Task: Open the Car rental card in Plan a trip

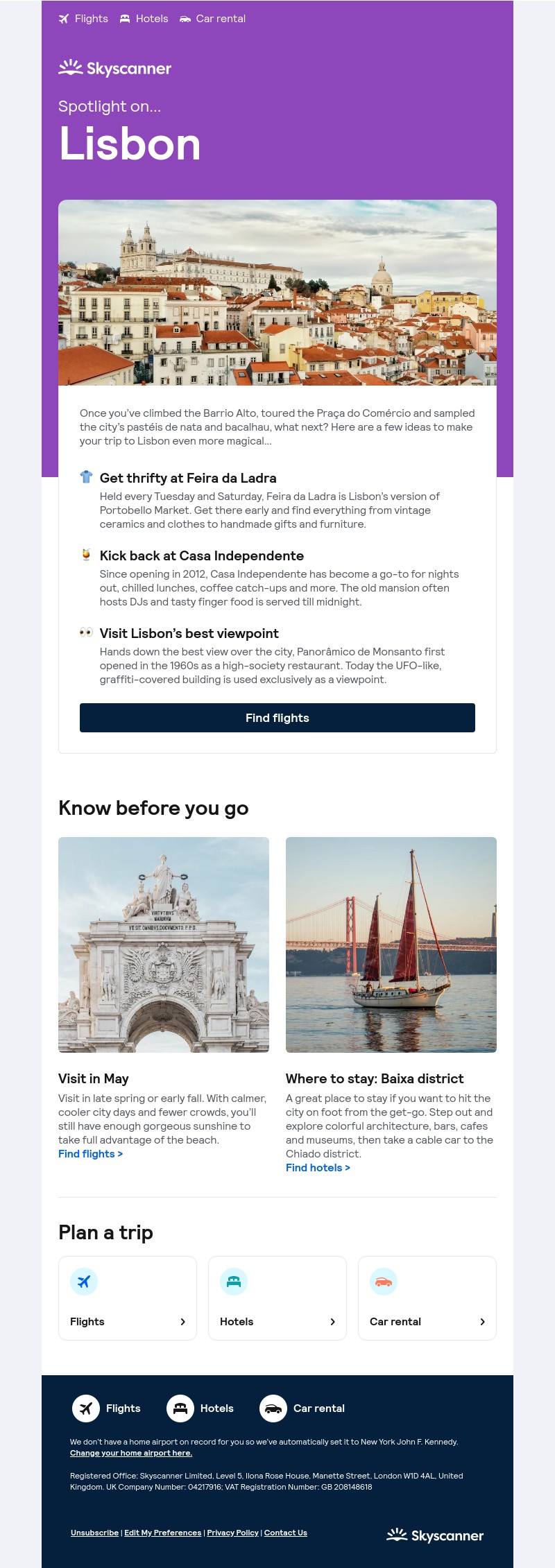Action: point(427,1298)
